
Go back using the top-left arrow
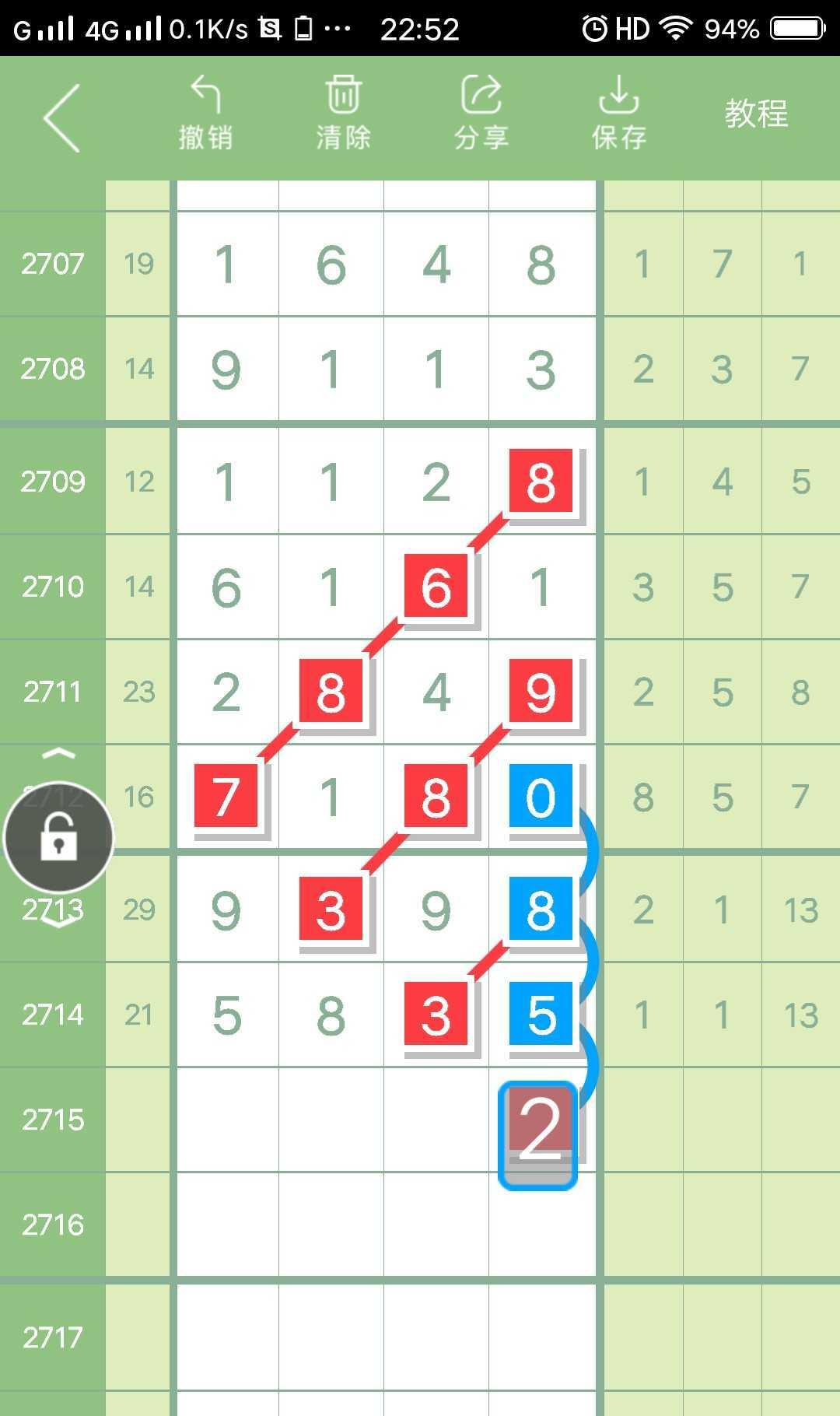point(62,118)
